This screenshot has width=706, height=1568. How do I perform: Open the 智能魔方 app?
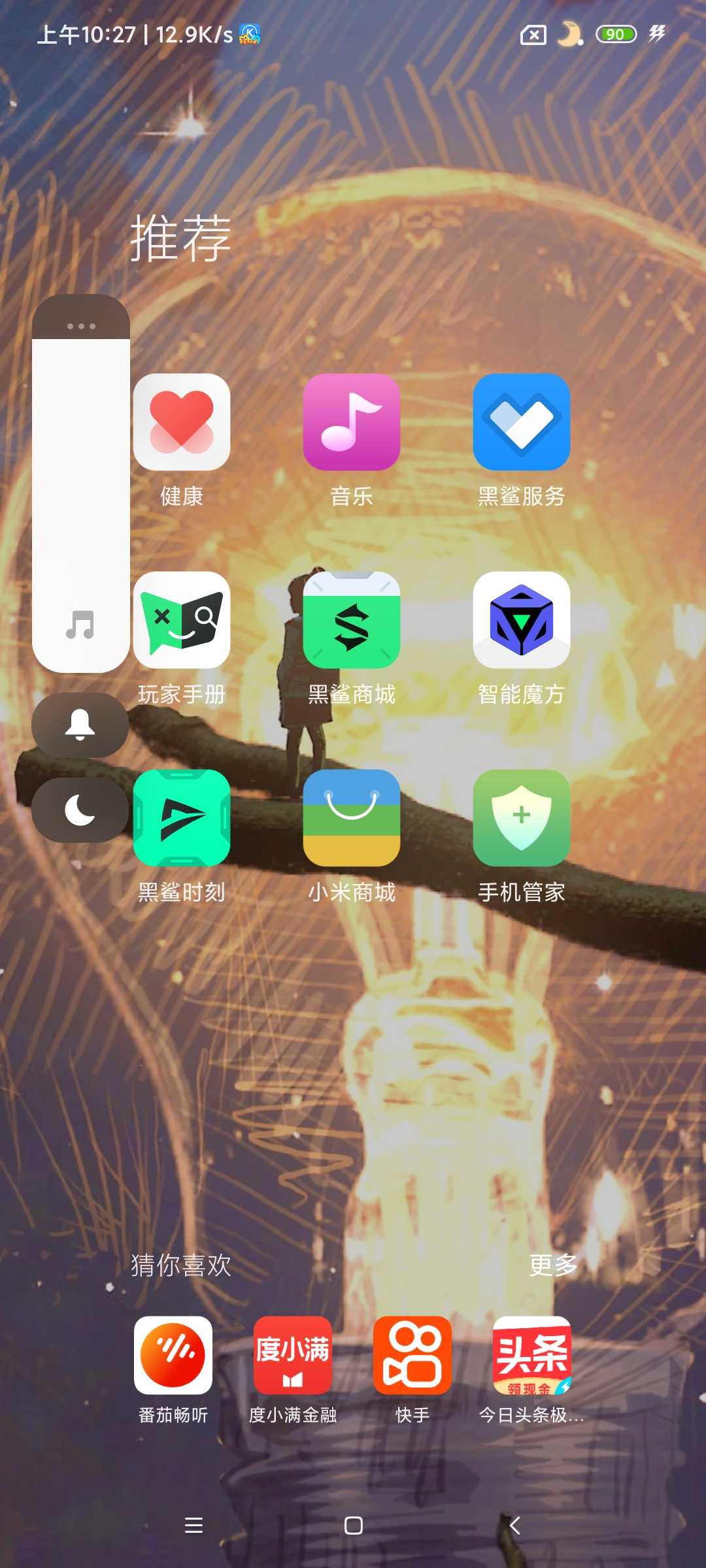click(522, 620)
